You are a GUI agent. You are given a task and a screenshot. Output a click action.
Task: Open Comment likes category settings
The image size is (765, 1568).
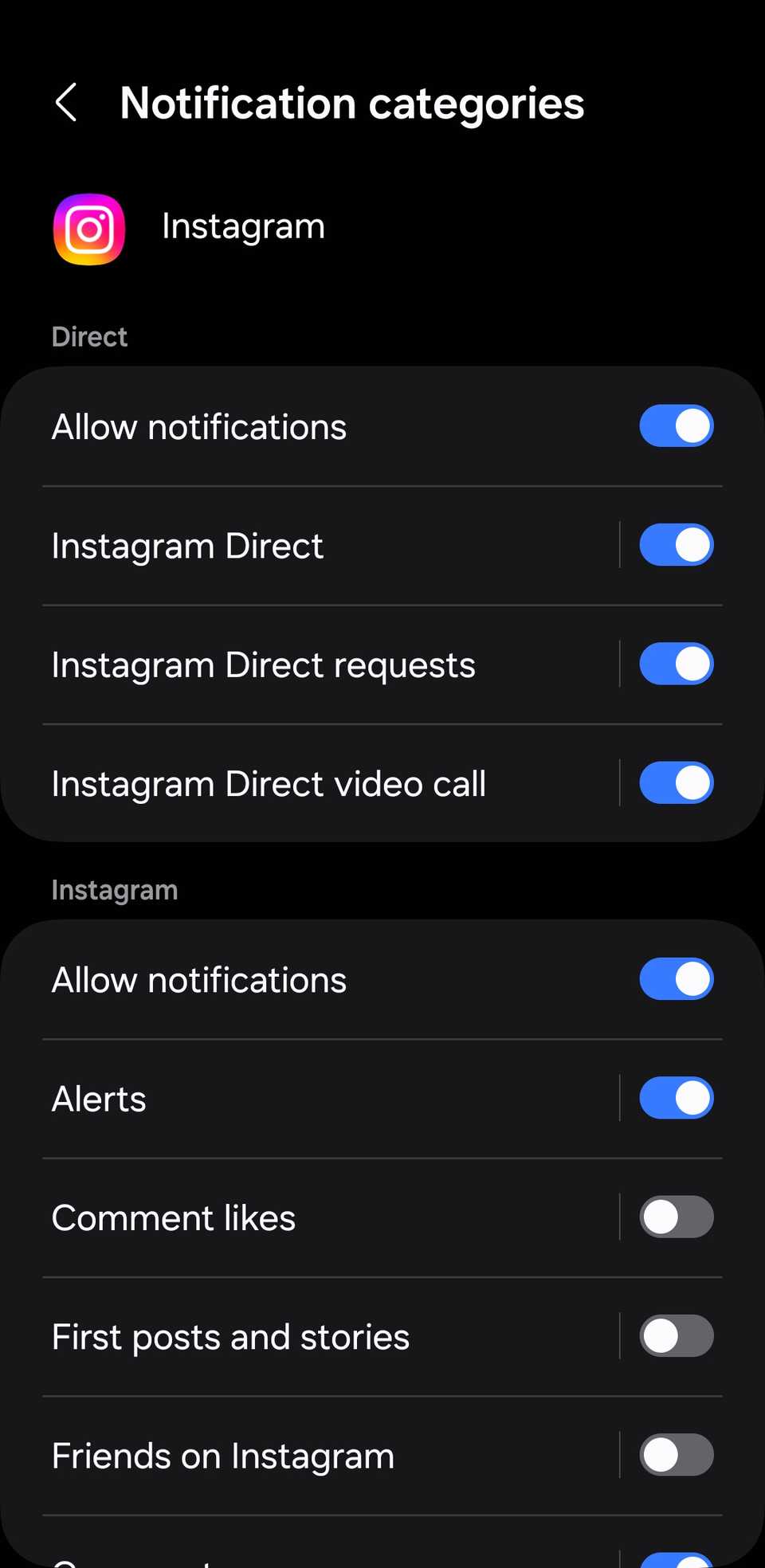[x=319, y=1218]
